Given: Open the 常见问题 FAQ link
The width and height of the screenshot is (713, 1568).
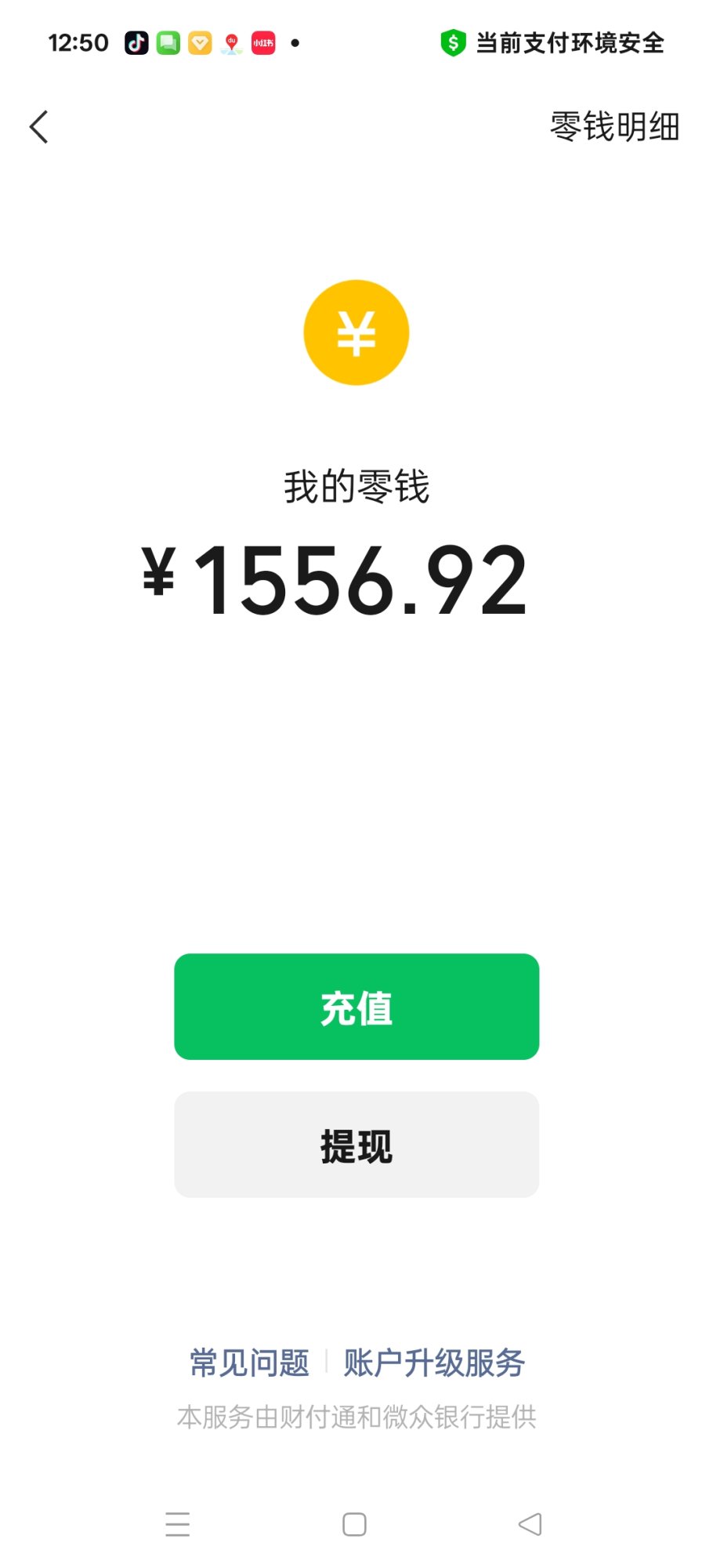Looking at the screenshot, I should 249,1363.
